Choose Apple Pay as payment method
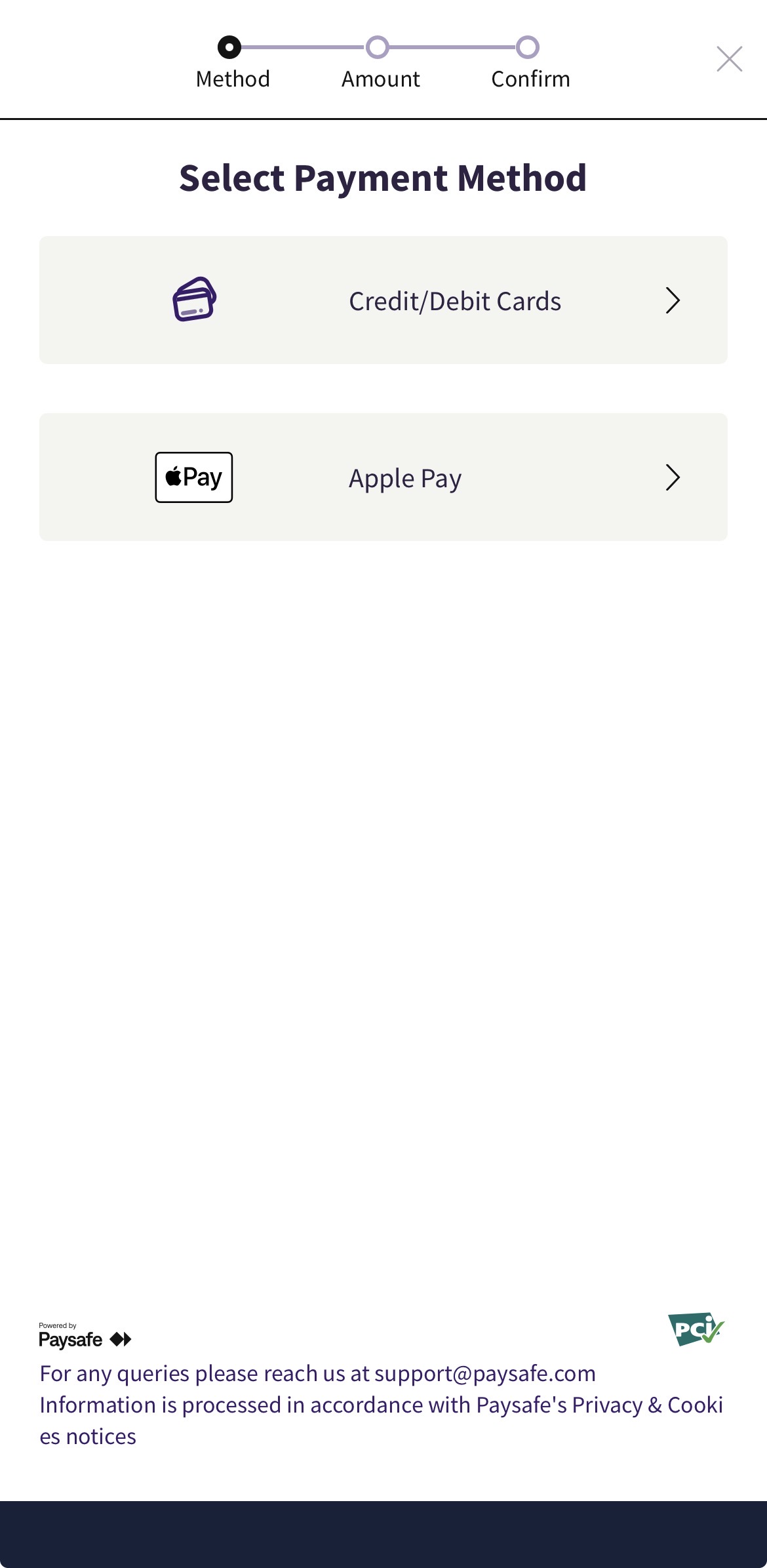Viewport: 767px width, 1568px height. (x=383, y=477)
